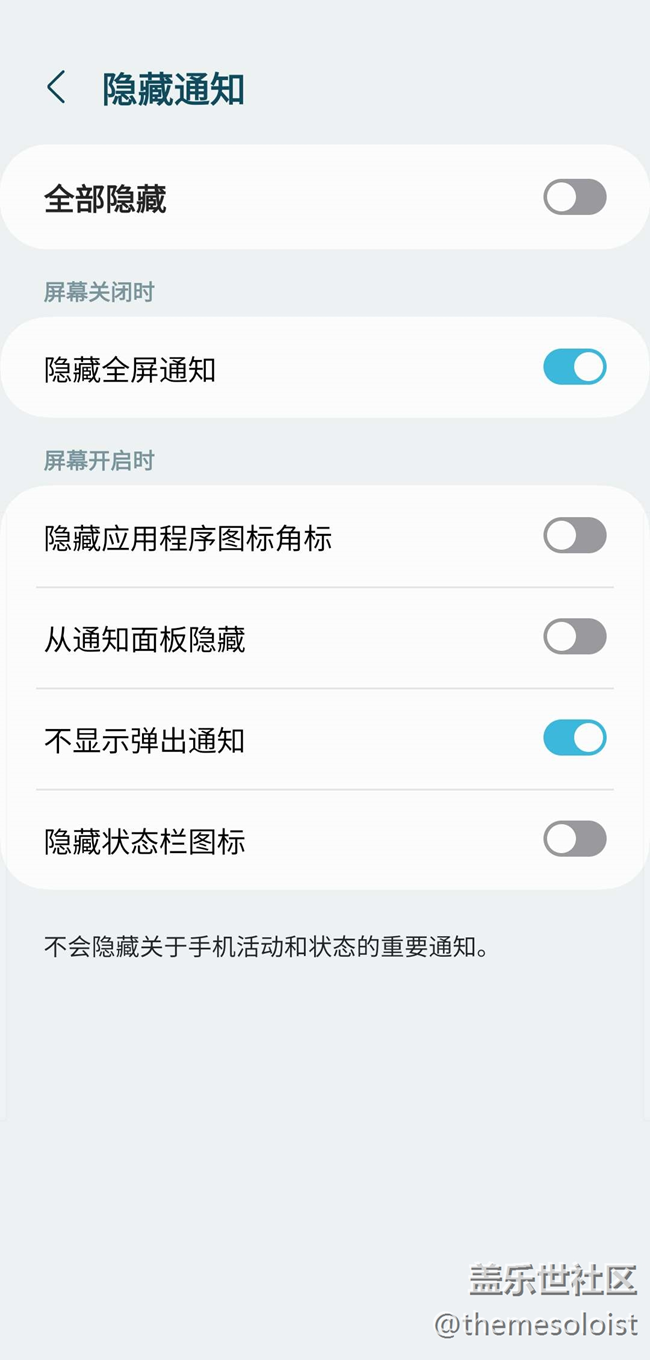Image resolution: width=650 pixels, height=1360 pixels.
Task: Toggle on 隐藏应用程序图标角标
Action: pos(575,536)
